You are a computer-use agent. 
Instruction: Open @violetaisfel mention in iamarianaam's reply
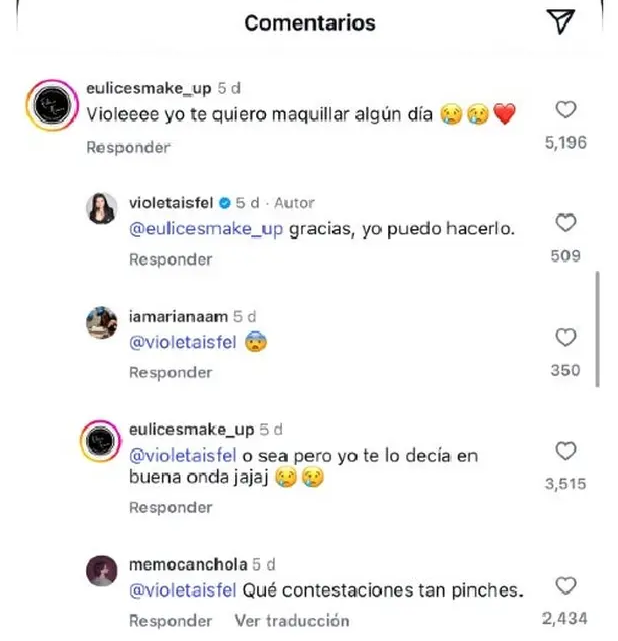[181, 343]
